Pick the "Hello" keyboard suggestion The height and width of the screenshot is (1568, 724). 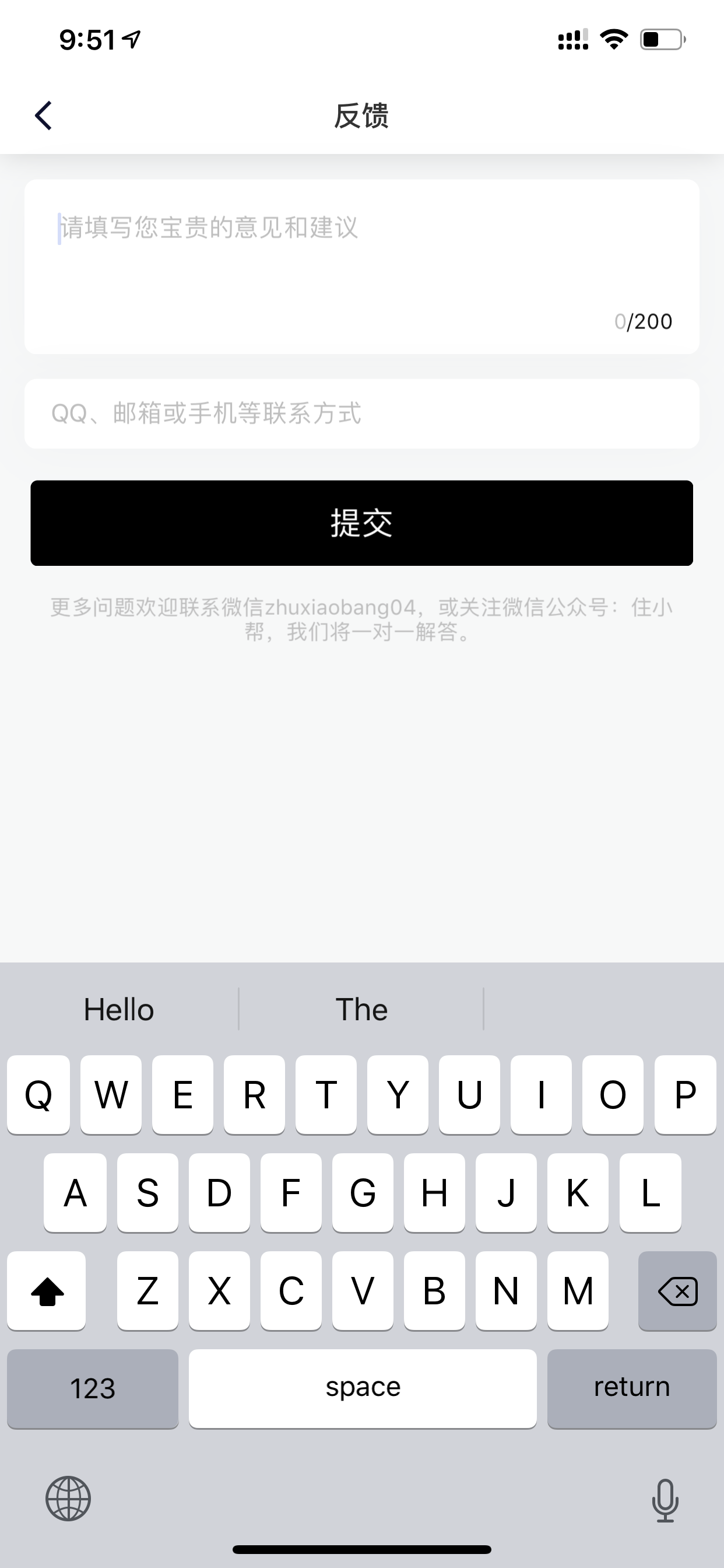coord(120,1010)
